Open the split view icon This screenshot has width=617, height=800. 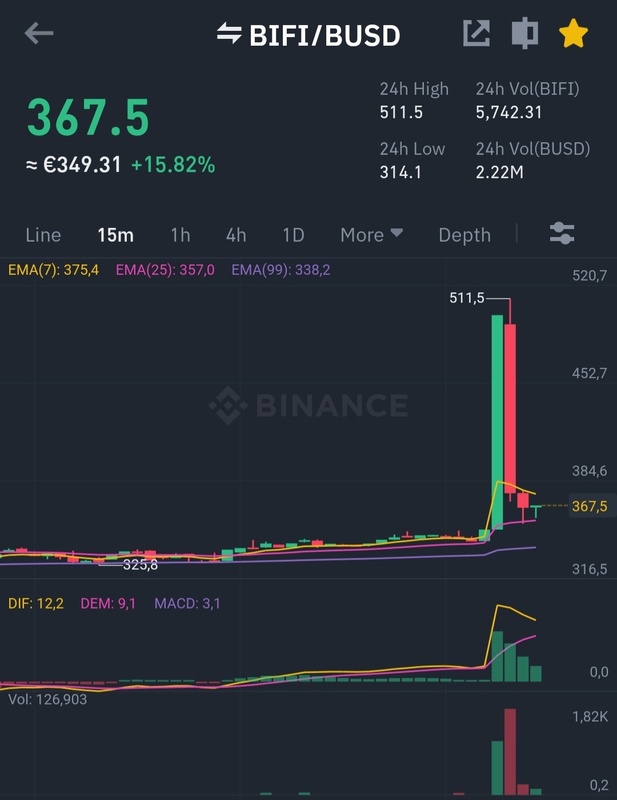[x=524, y=33]
